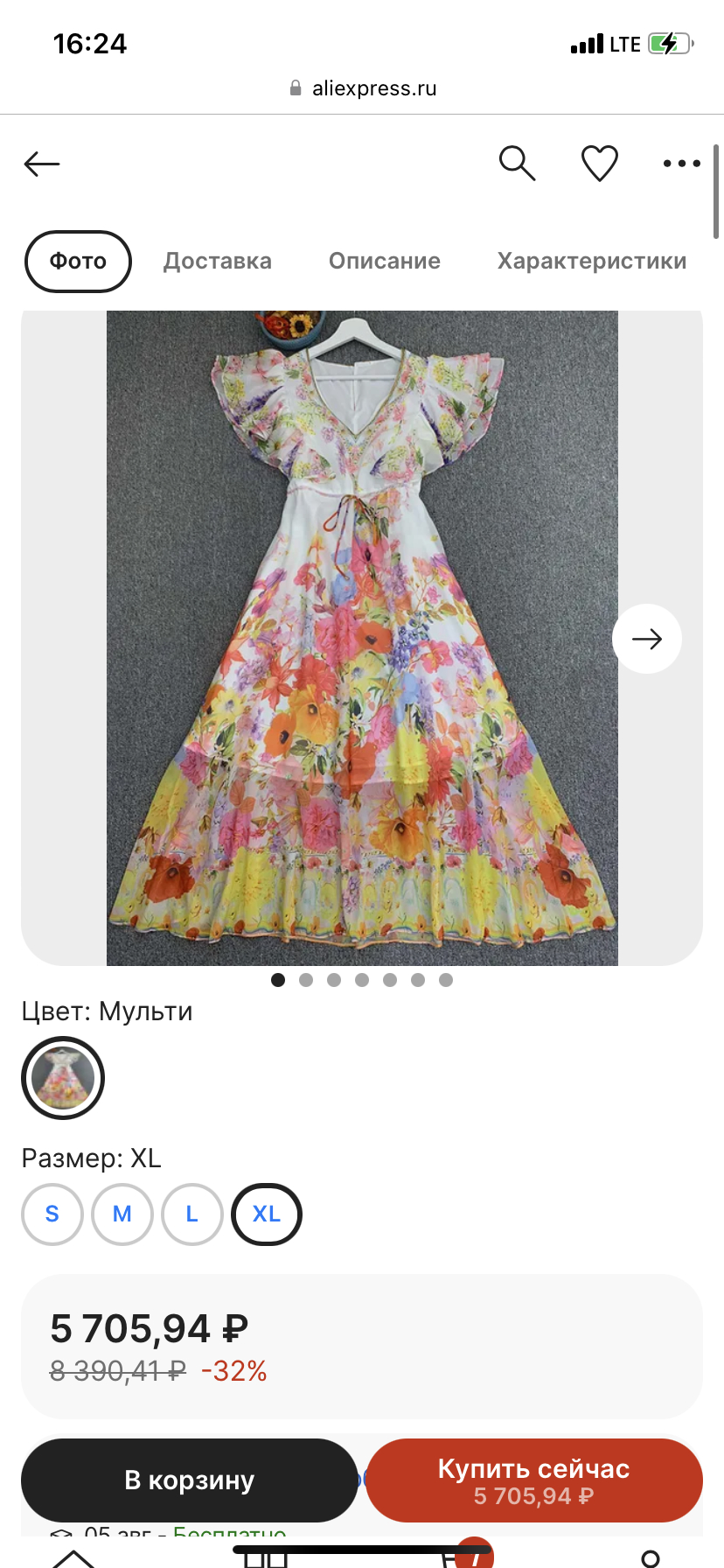Pick size L

click(192, 1214)
